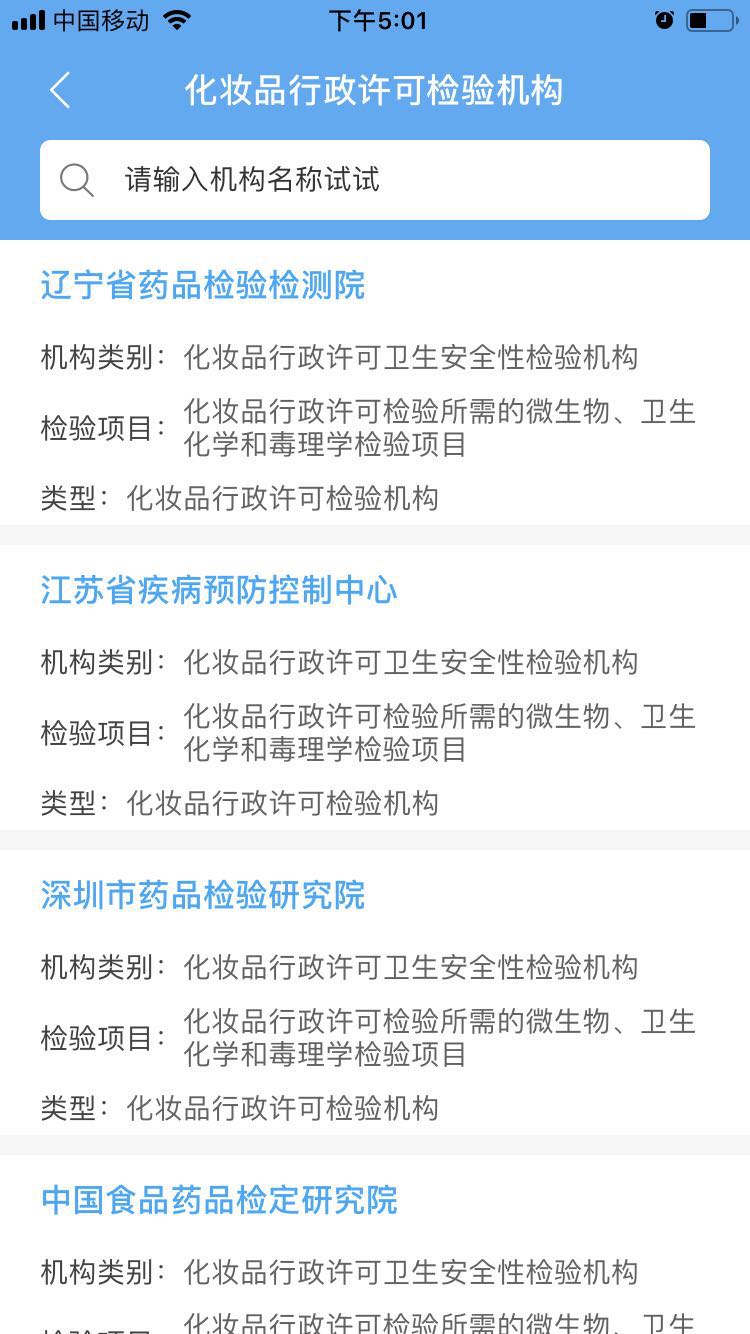Viewport: 750px width, 1334px height.
Task: Open 中国食品药品检定研究院 entry
Action: tap(219, 1200)
